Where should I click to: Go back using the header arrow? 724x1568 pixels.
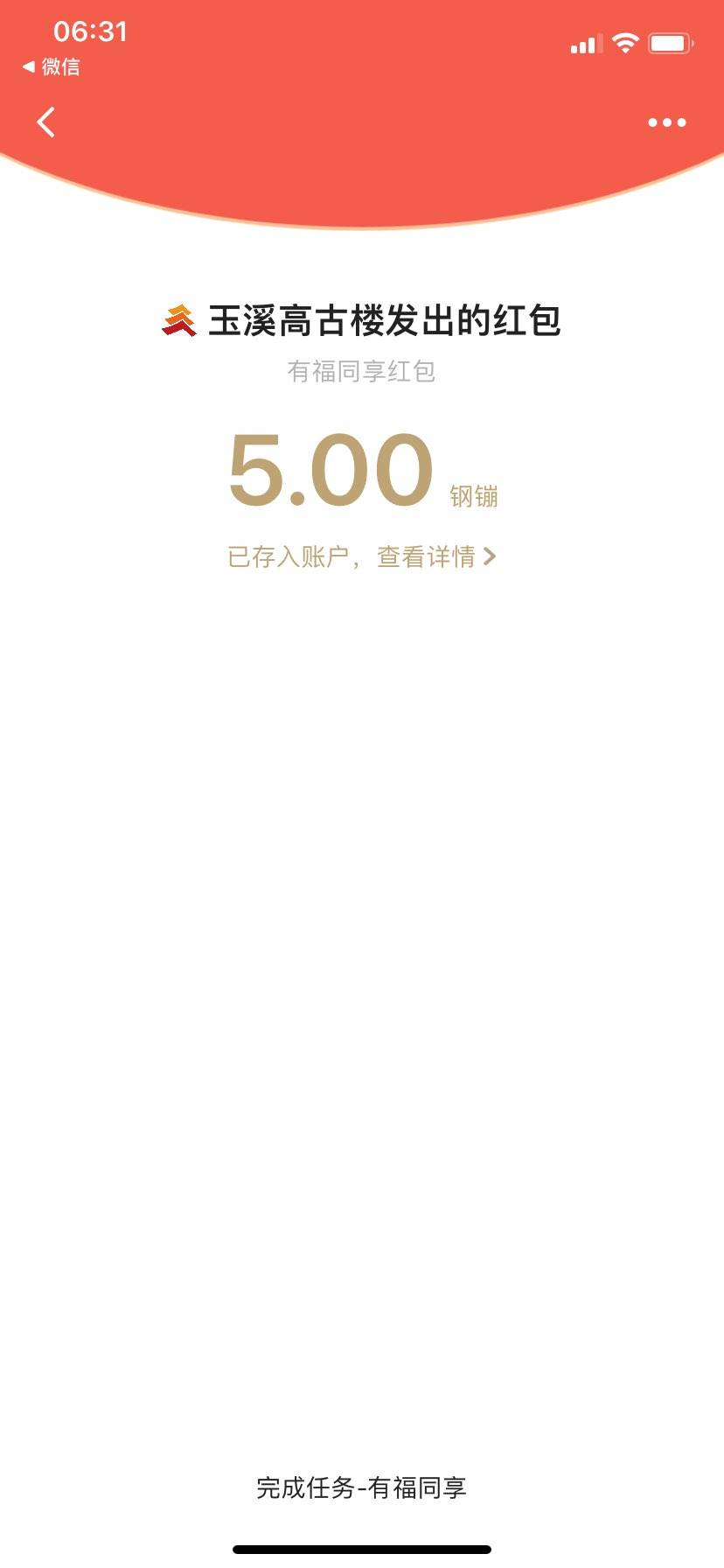(x=46, y=122)
